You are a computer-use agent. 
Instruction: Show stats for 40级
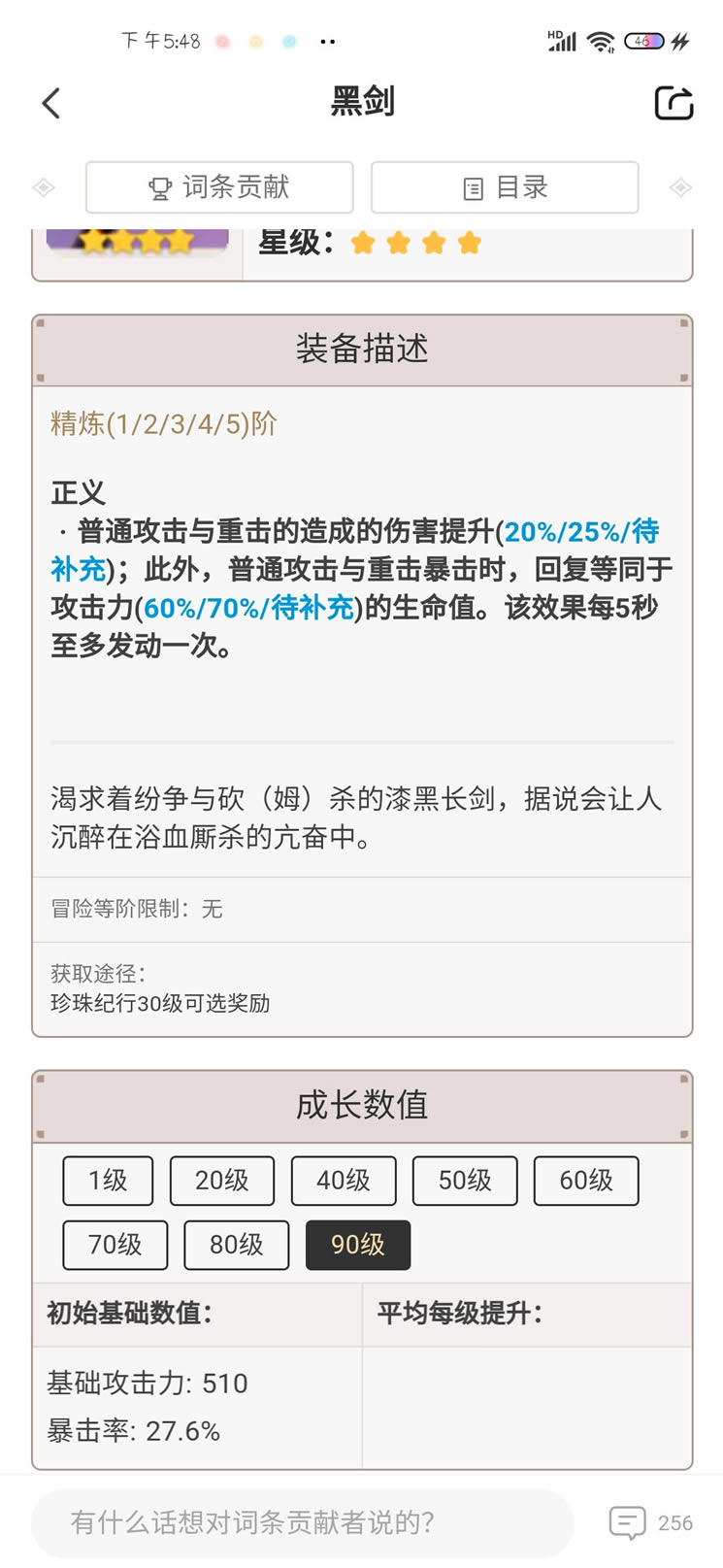point(344,1181)
